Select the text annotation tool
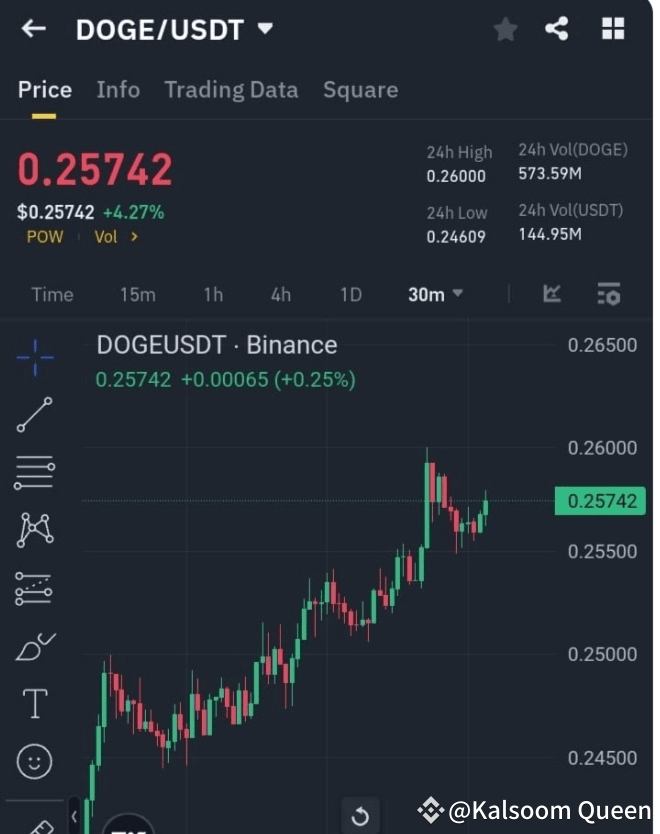The height and width of the screenshot is (834, 660). coord(35,704)
